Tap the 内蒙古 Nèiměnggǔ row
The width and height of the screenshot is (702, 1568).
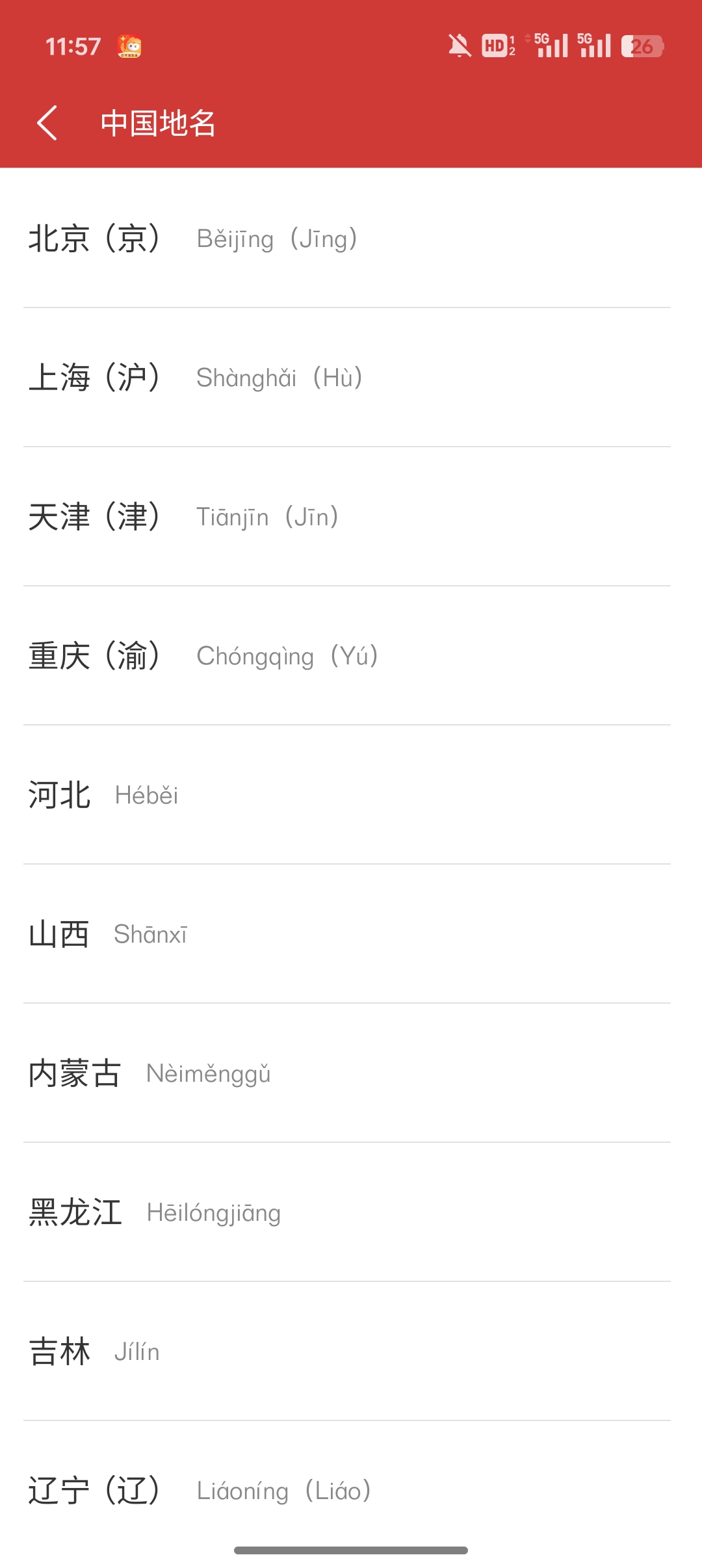351,1073
